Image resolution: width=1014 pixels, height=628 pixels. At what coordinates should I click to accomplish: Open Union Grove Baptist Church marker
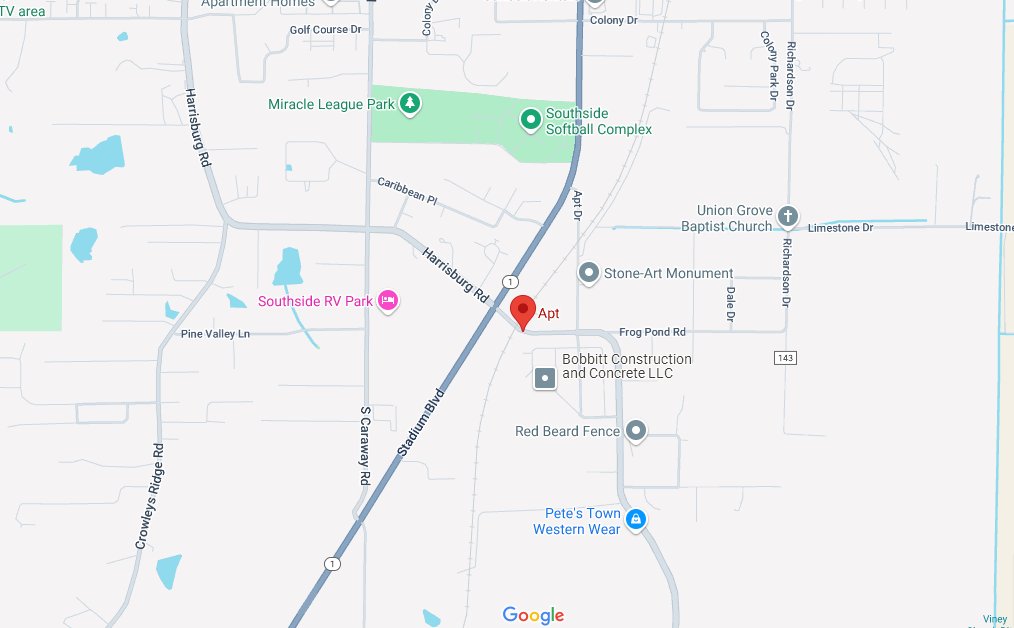point(788,217)
